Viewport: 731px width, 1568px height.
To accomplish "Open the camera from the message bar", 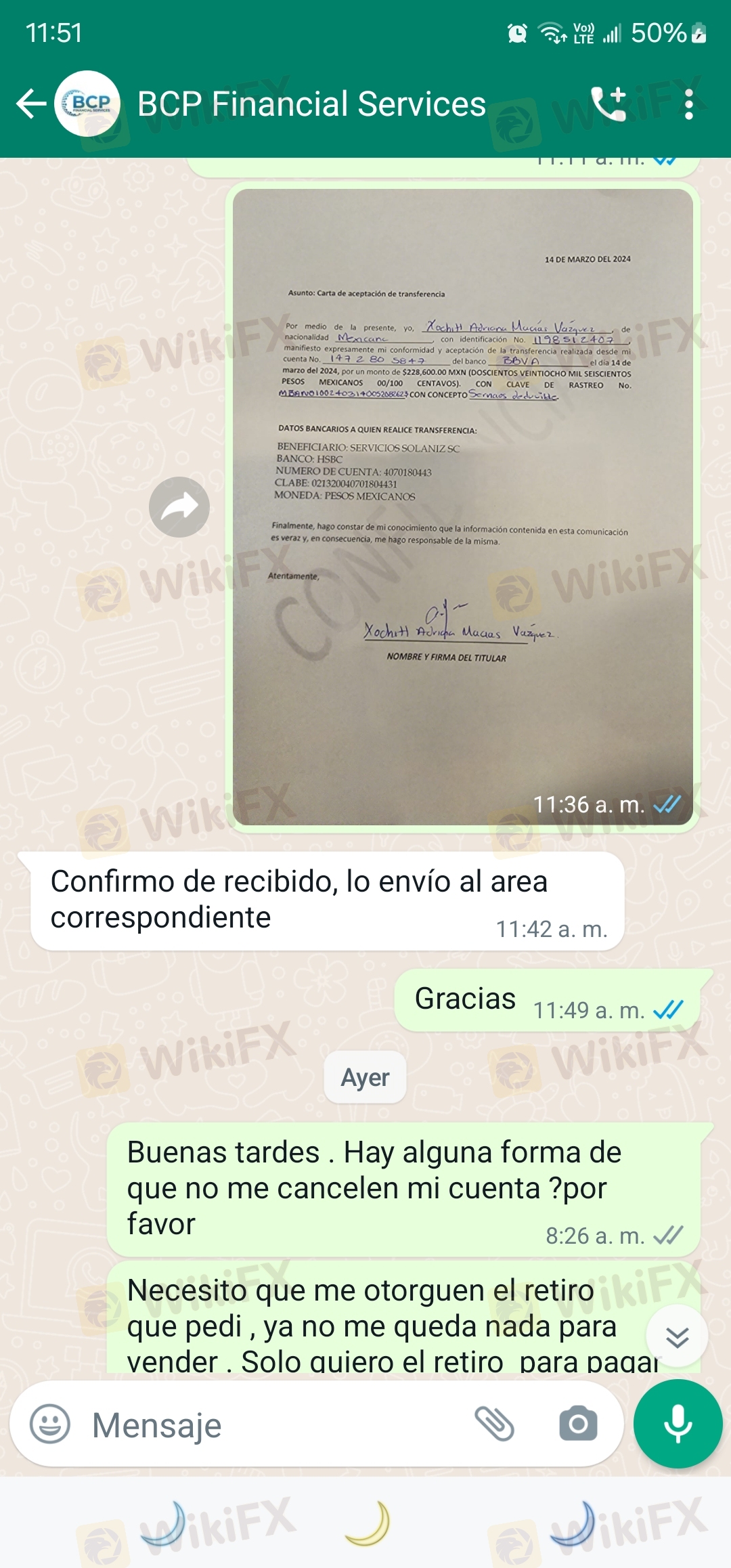I will point(578,1423).
